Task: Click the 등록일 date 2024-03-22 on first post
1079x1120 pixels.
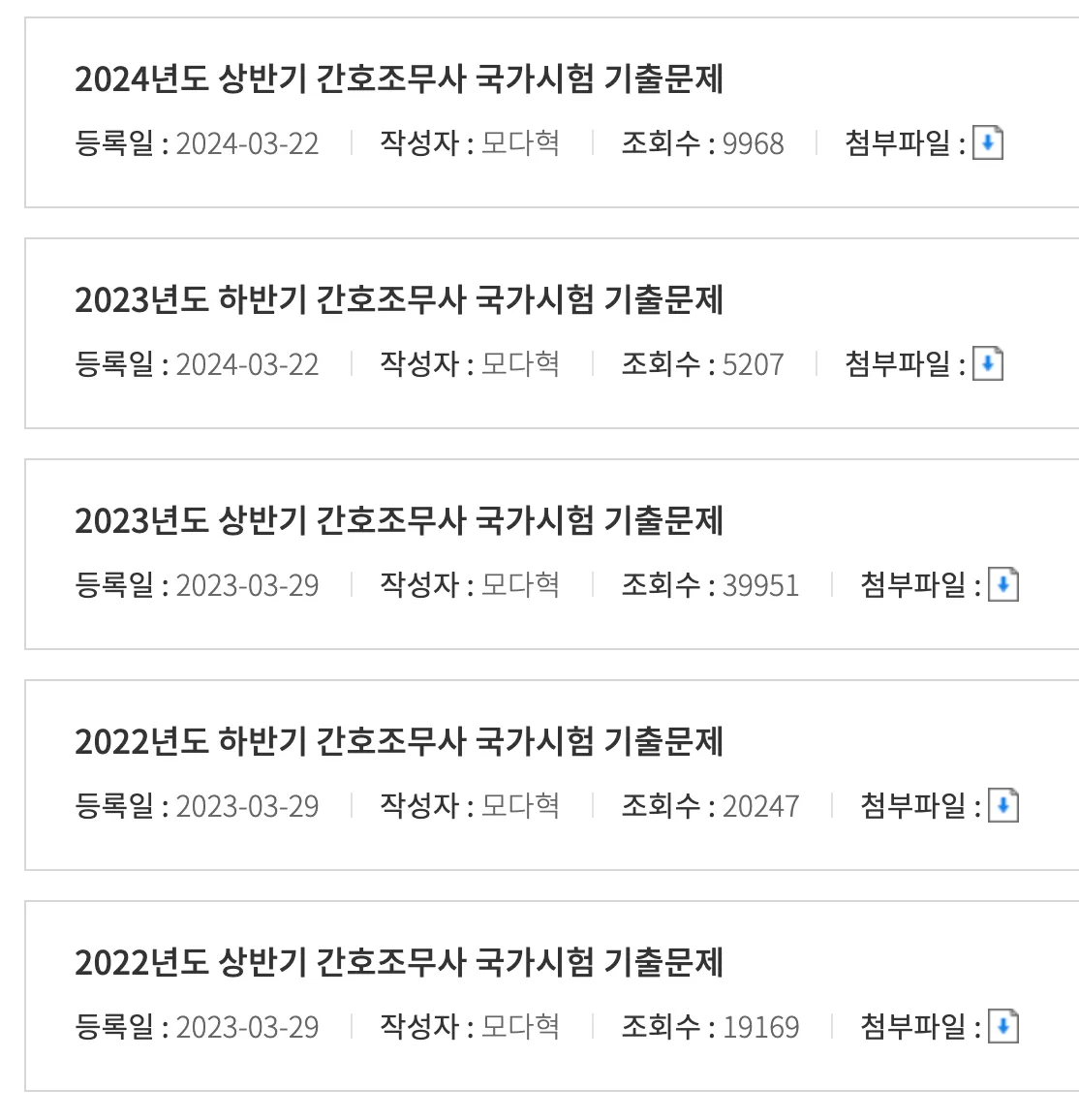Action: pos(250,142)
